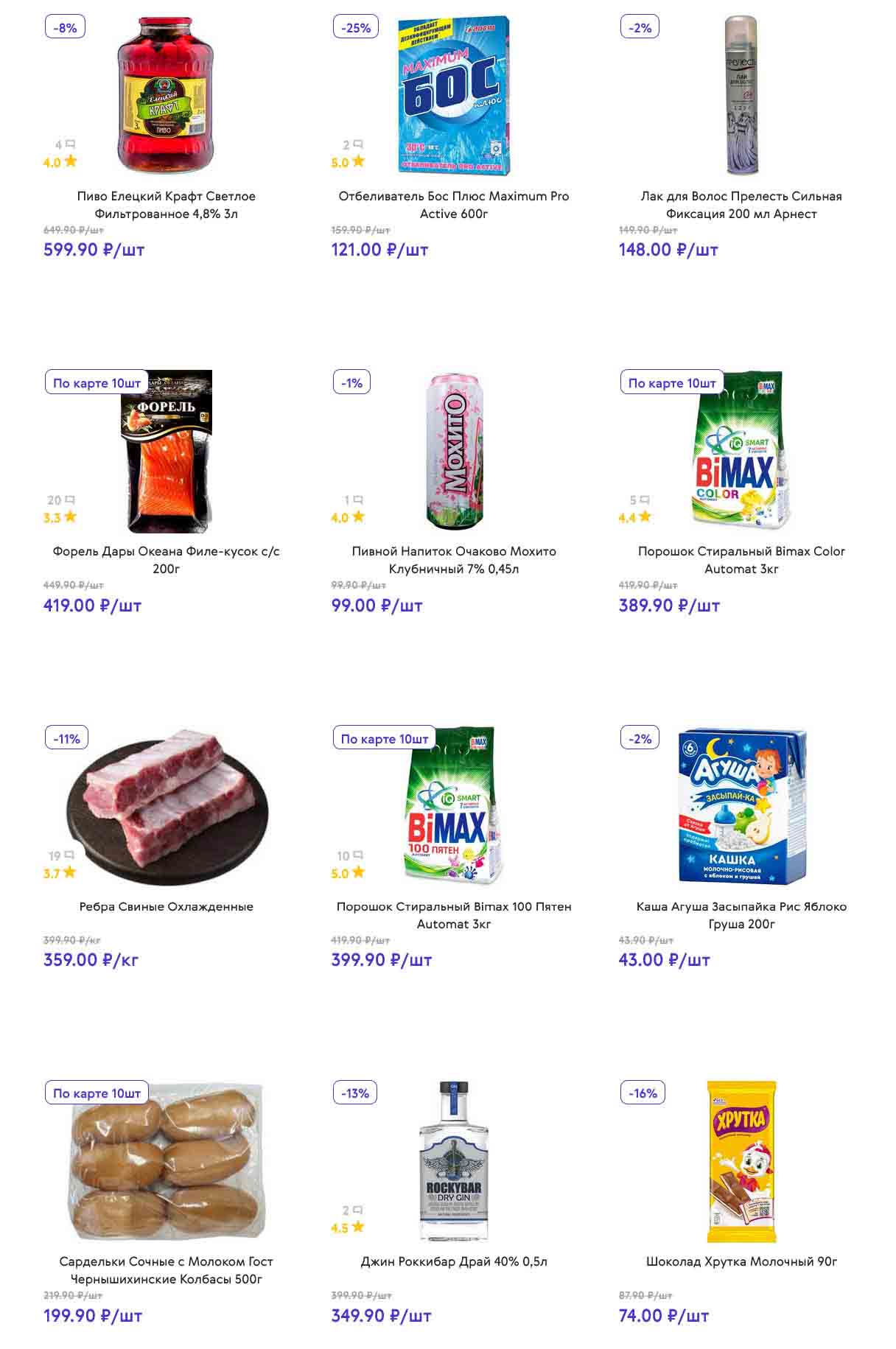896x1349 pixels.
Task: Open Джин Роккибар Драй 40% product
Action: (x=453, y=1261)
